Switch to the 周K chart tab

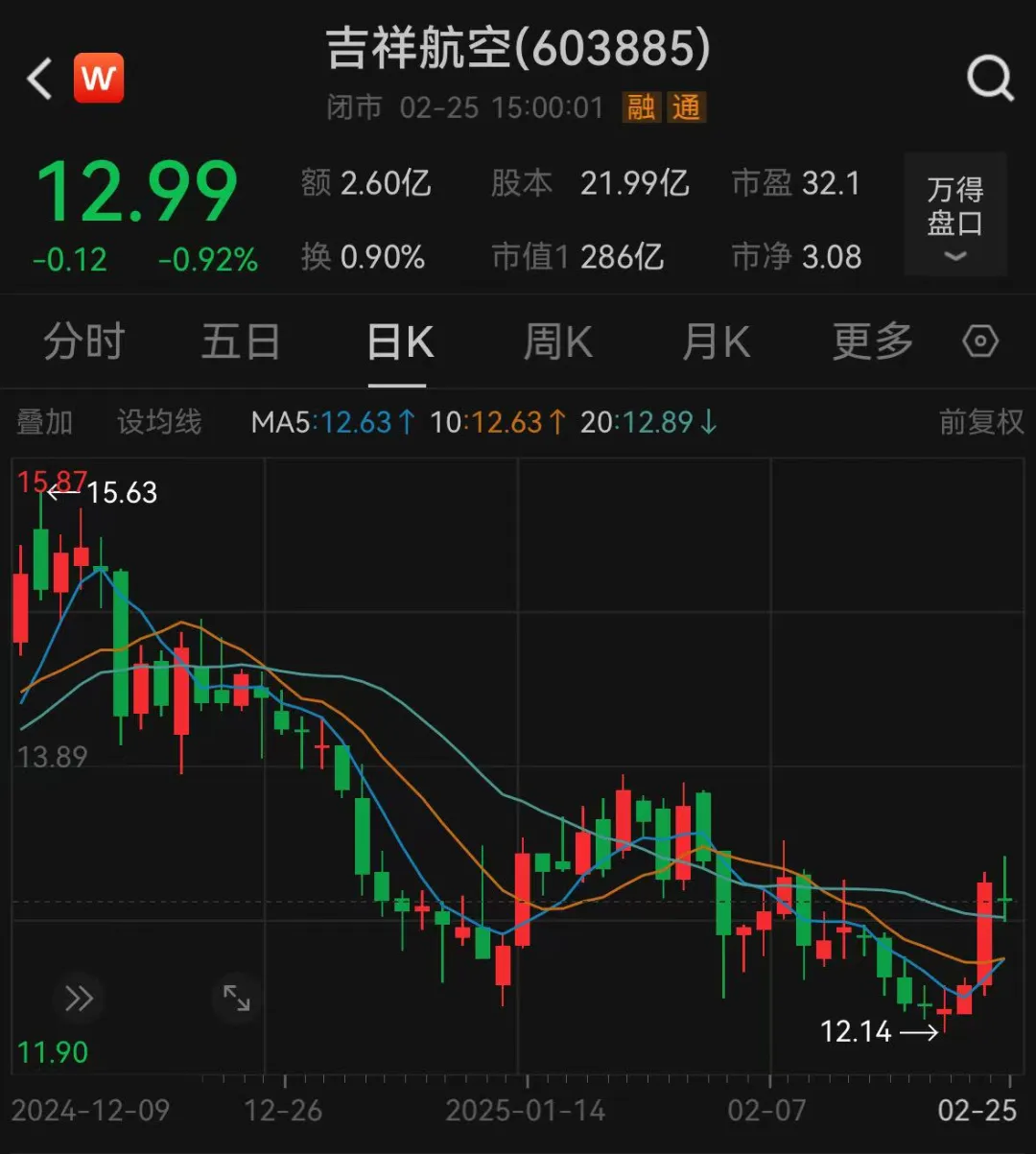pos(557,341)
